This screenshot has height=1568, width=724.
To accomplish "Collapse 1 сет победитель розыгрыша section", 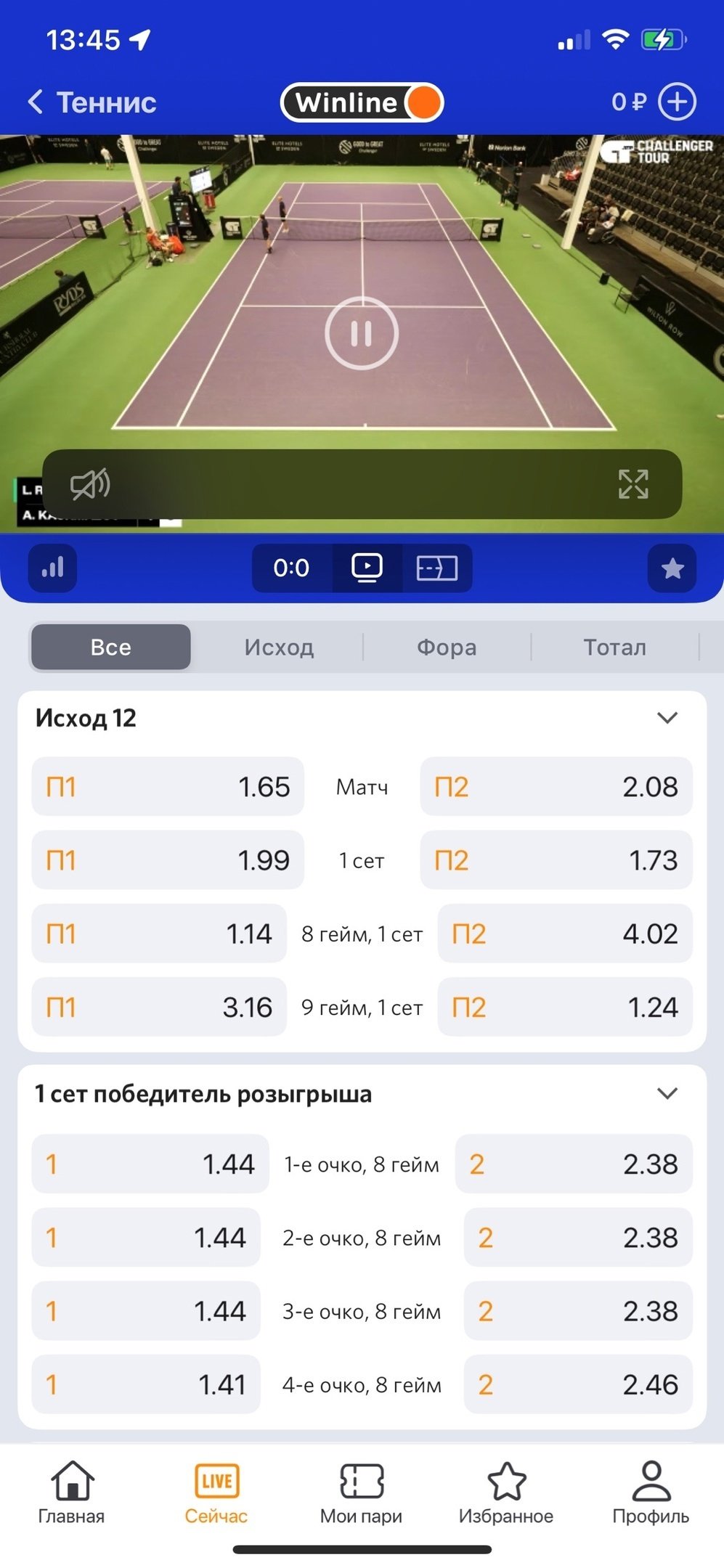I will (667, 1093).
